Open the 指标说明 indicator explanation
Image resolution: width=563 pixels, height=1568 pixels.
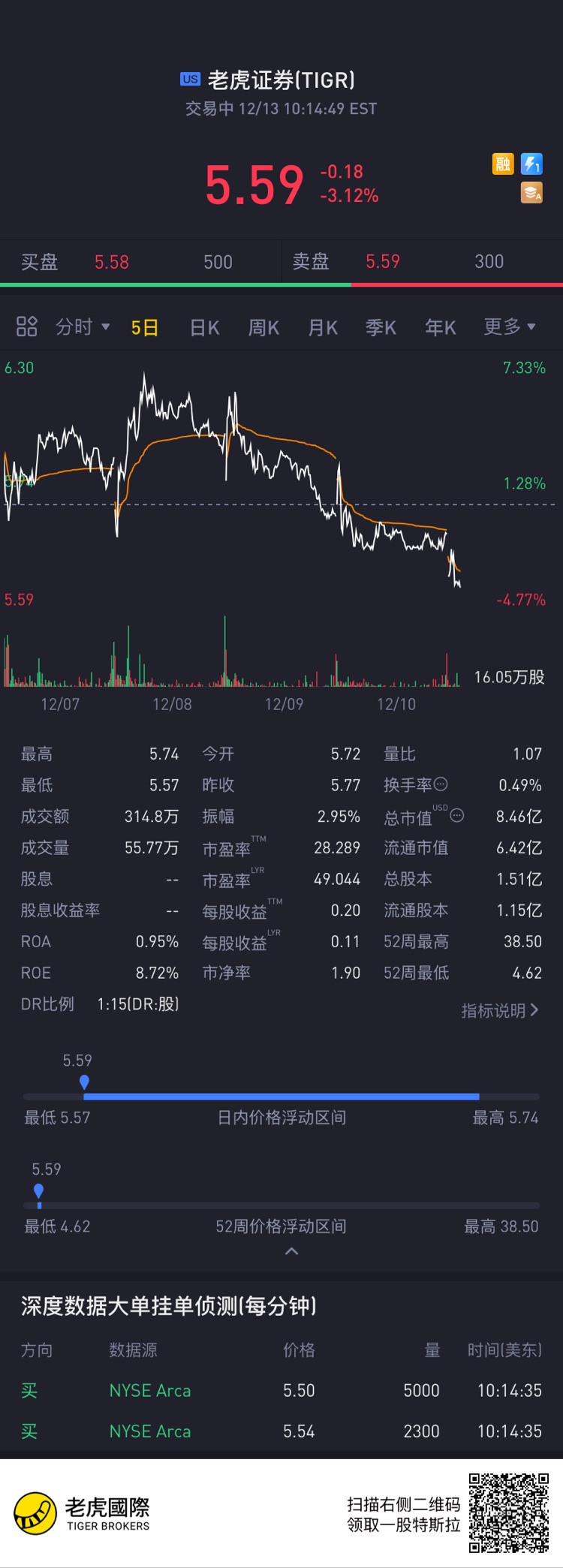point(500,1010)
